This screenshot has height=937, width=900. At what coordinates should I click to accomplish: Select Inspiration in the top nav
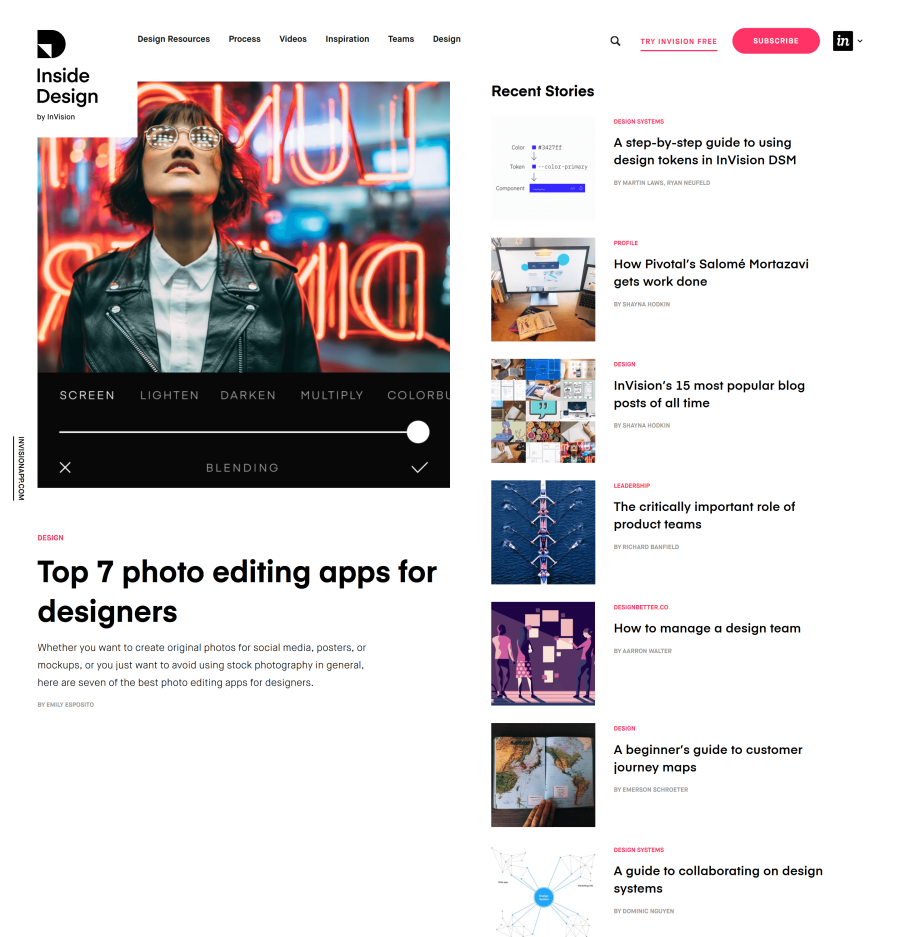pyautogui.click(x=347, y=39)
